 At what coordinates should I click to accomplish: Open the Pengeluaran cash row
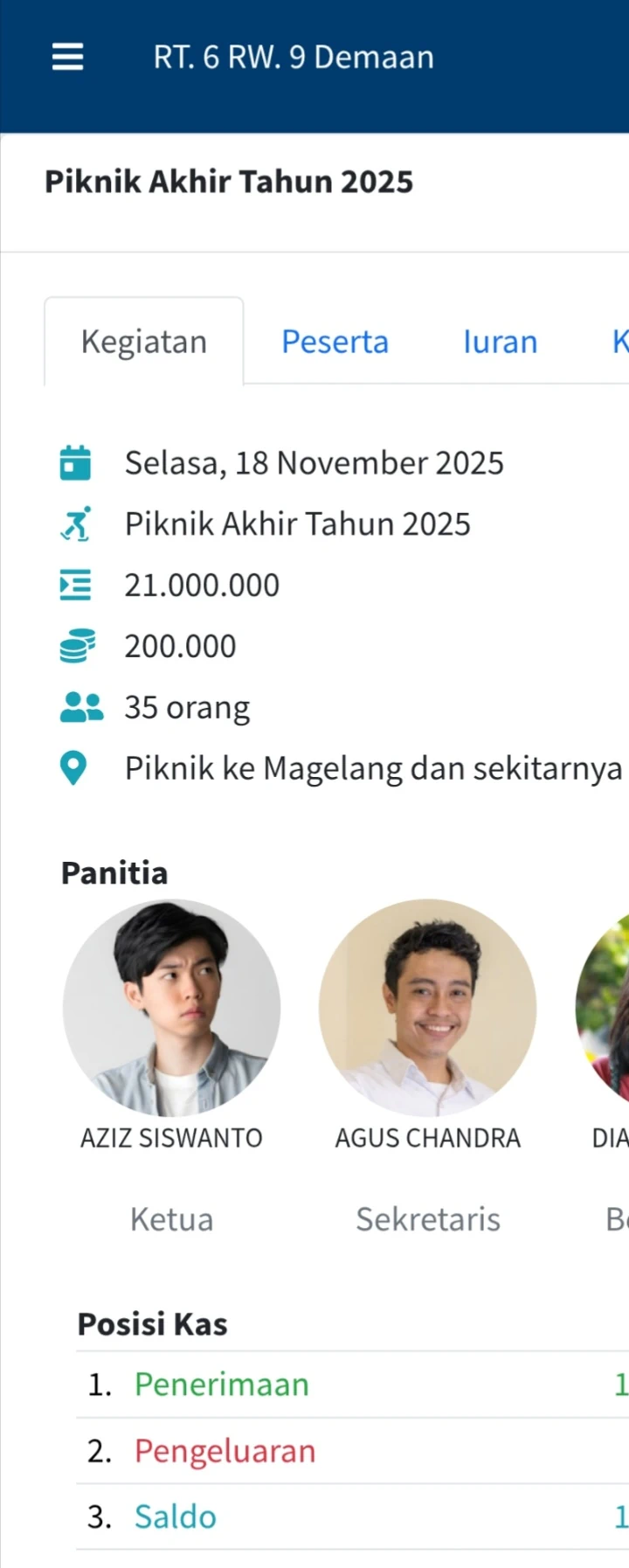coord(225,1451)
